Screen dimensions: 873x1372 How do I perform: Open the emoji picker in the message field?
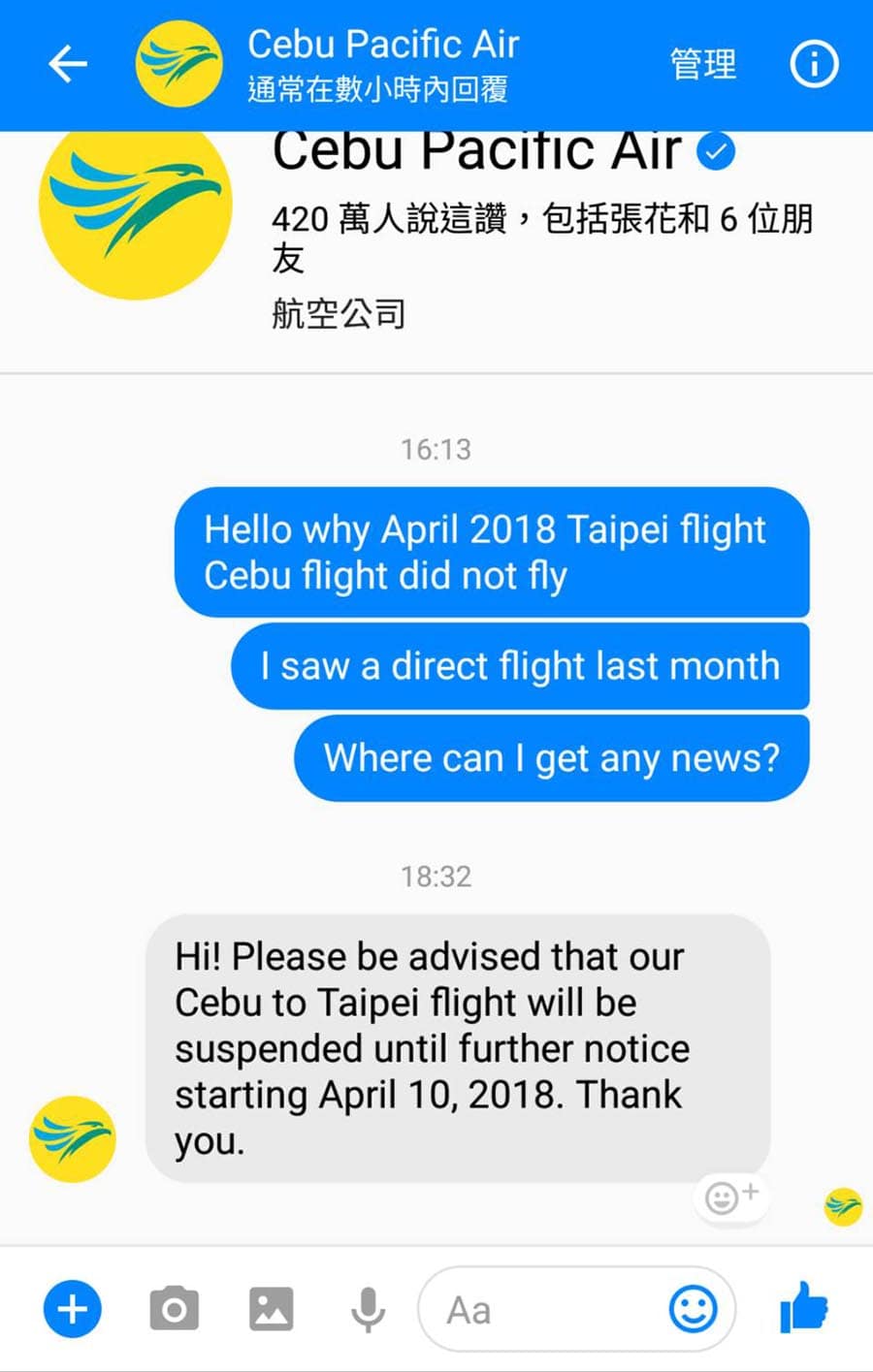(x=695, y=1308)
